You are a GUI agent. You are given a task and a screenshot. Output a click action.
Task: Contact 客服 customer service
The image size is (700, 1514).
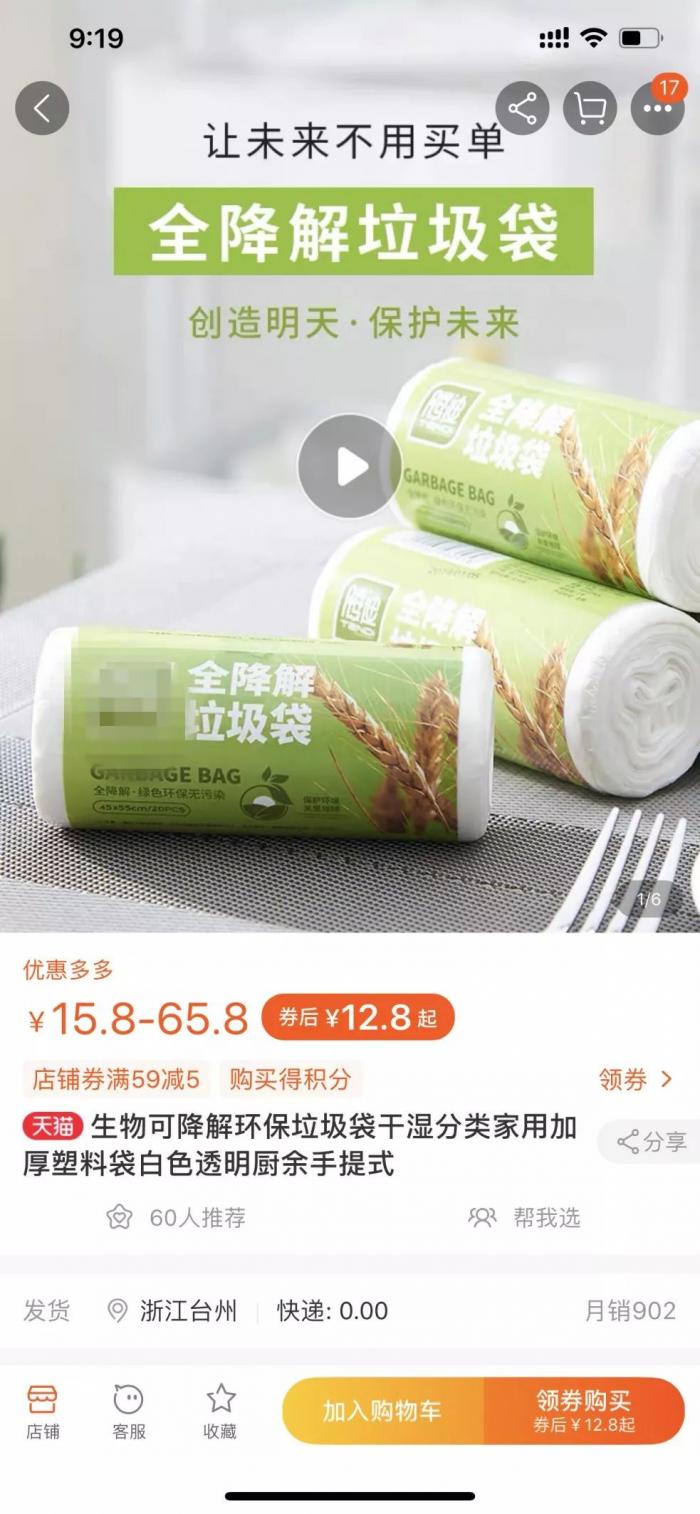click(x=129, y=1410)
